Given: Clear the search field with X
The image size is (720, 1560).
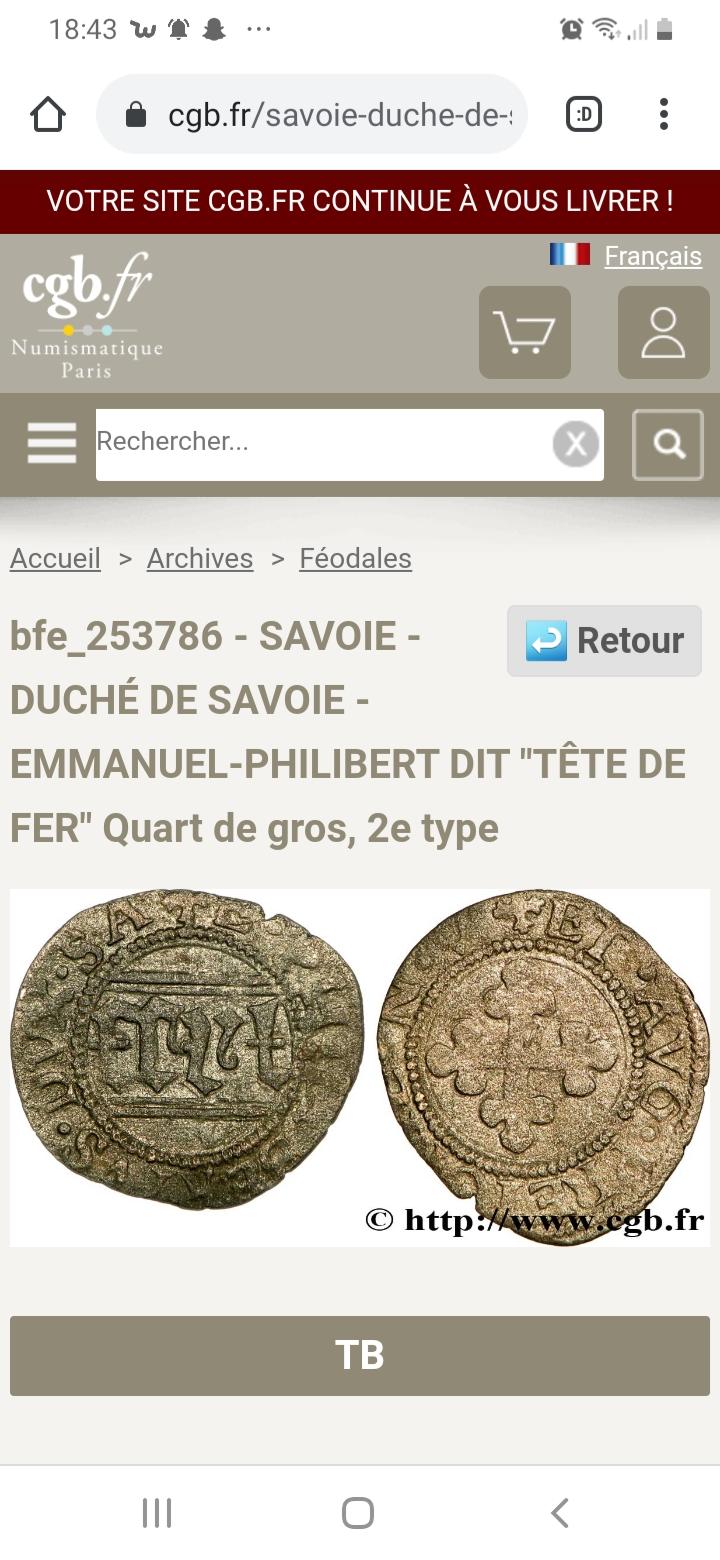Looking at the screenshot, I should (576, 445).
